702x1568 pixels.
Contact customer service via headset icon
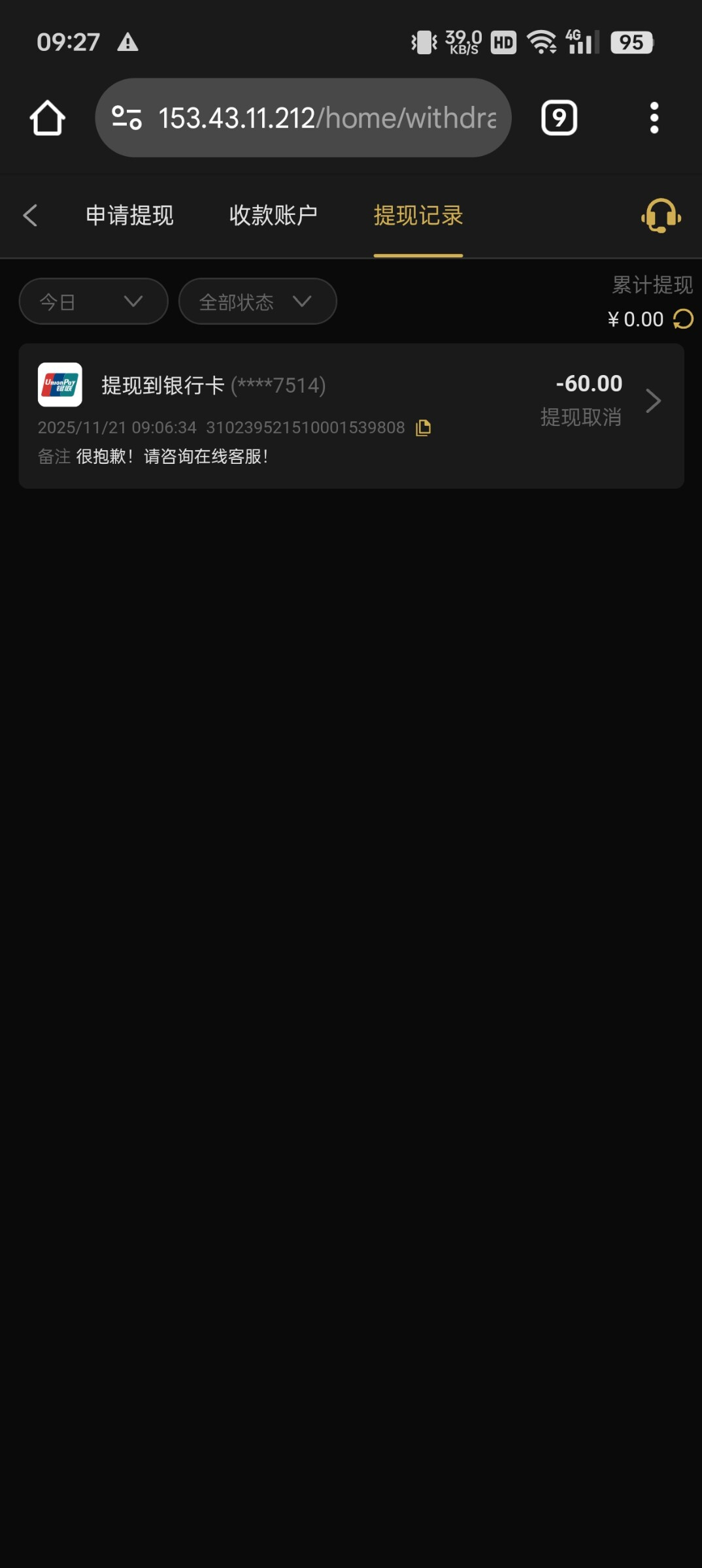pos(661,215)
